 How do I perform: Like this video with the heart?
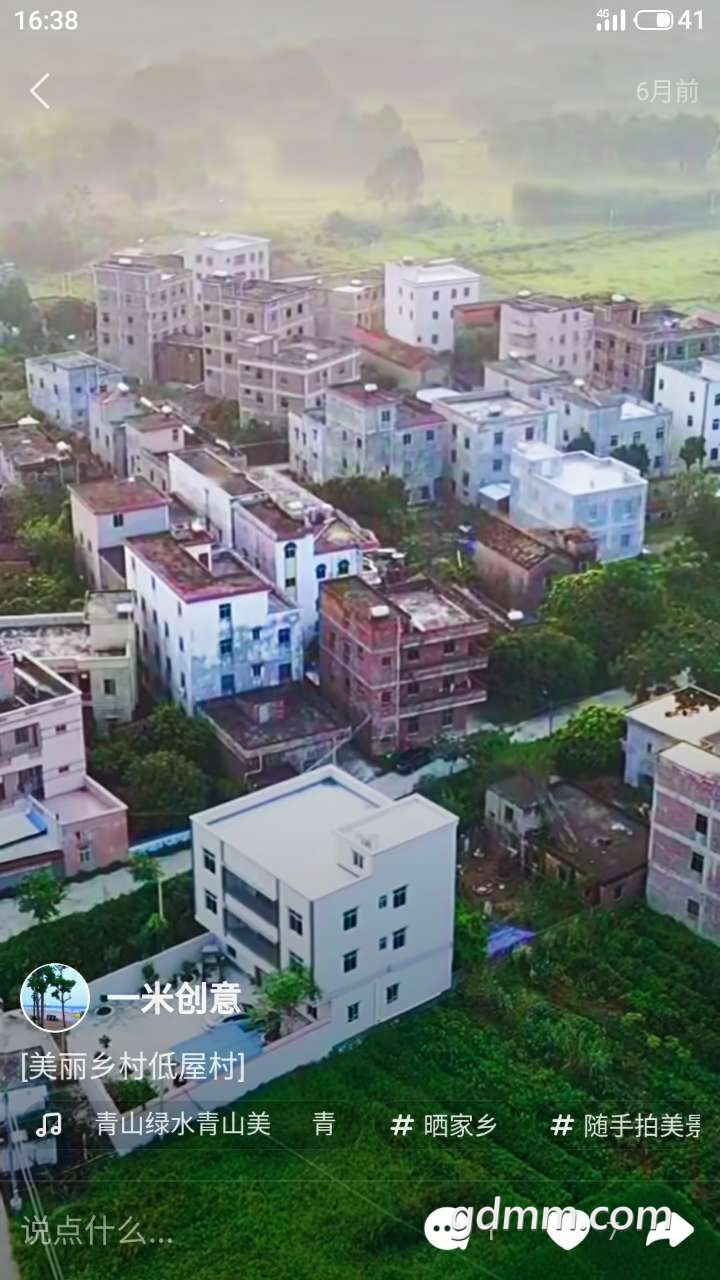click(x=567, y=1229)
